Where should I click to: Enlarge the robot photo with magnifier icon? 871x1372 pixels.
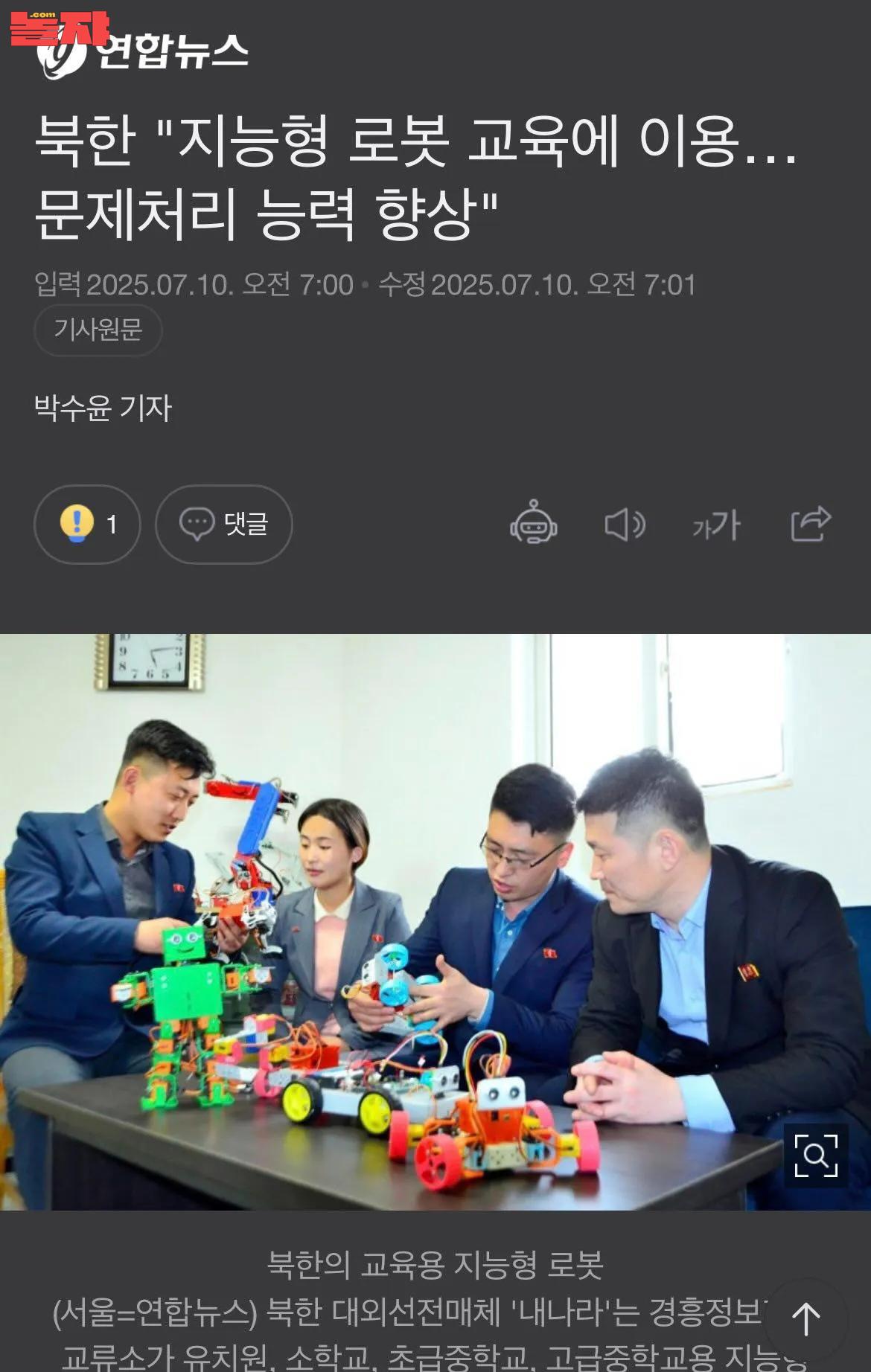click(x=815, y=1155)
